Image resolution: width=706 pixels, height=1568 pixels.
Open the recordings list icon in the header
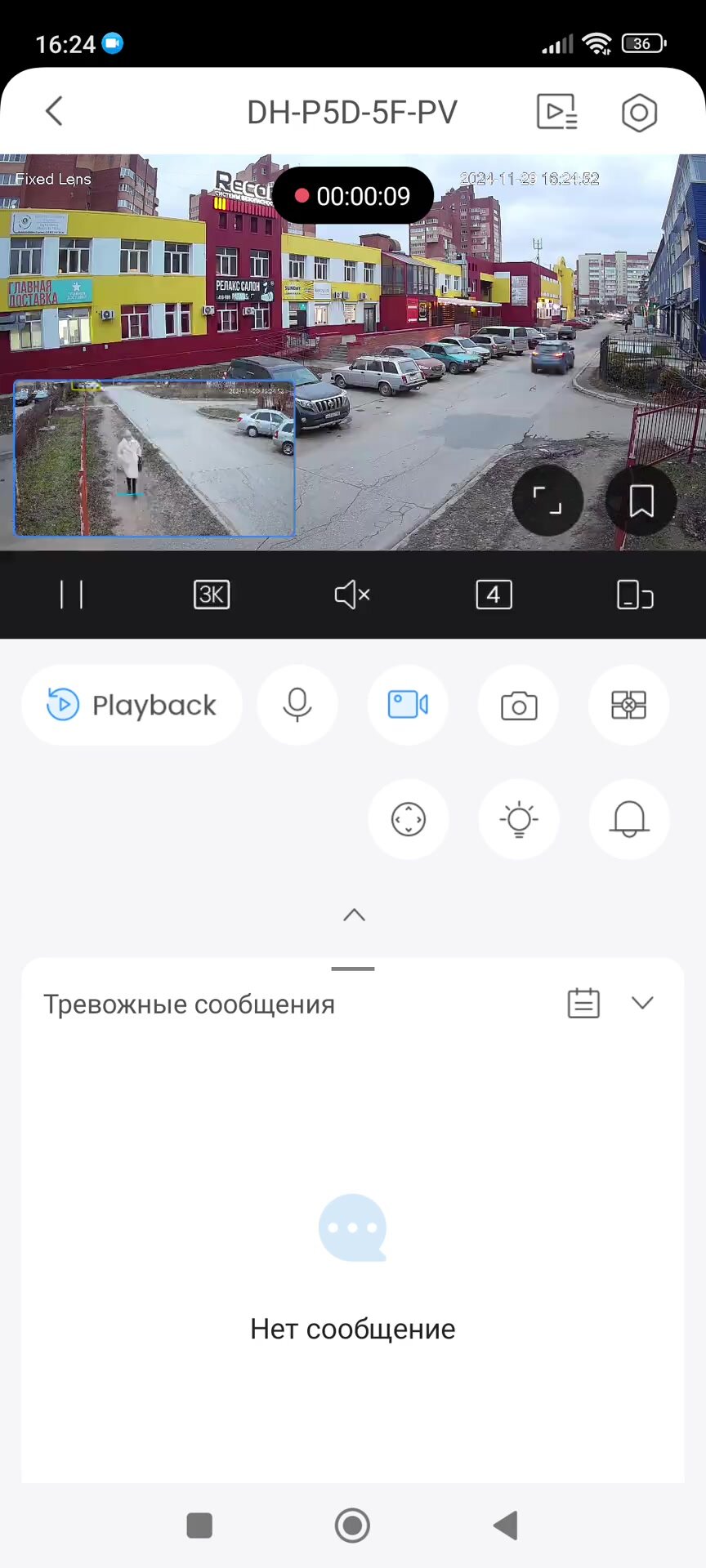tap(556, 112)
